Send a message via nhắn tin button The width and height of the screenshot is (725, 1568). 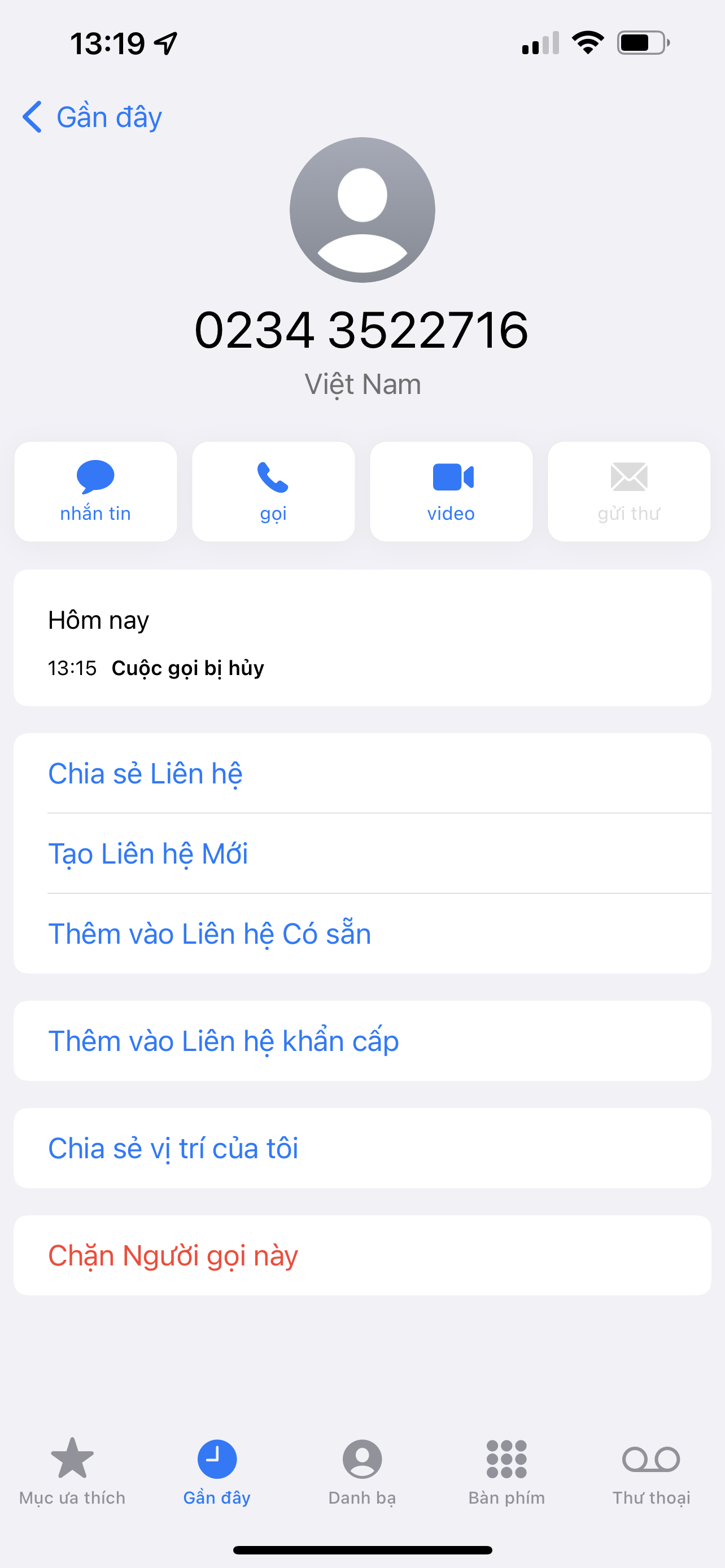95,491
